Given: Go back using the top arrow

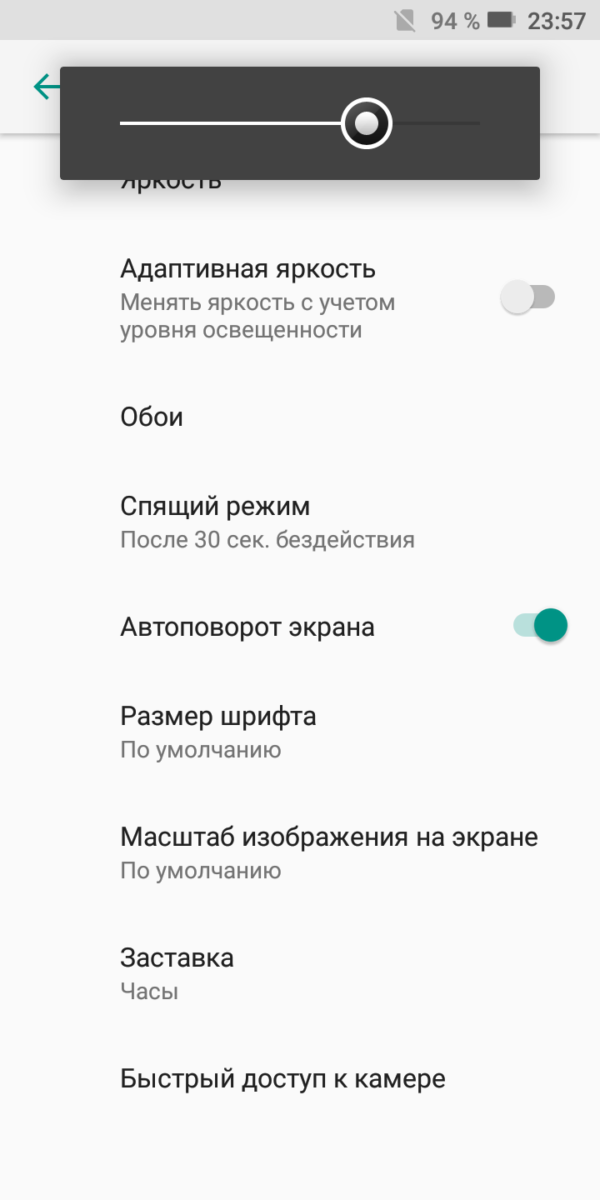Looking at the screenshot, I should pos(44,86).
